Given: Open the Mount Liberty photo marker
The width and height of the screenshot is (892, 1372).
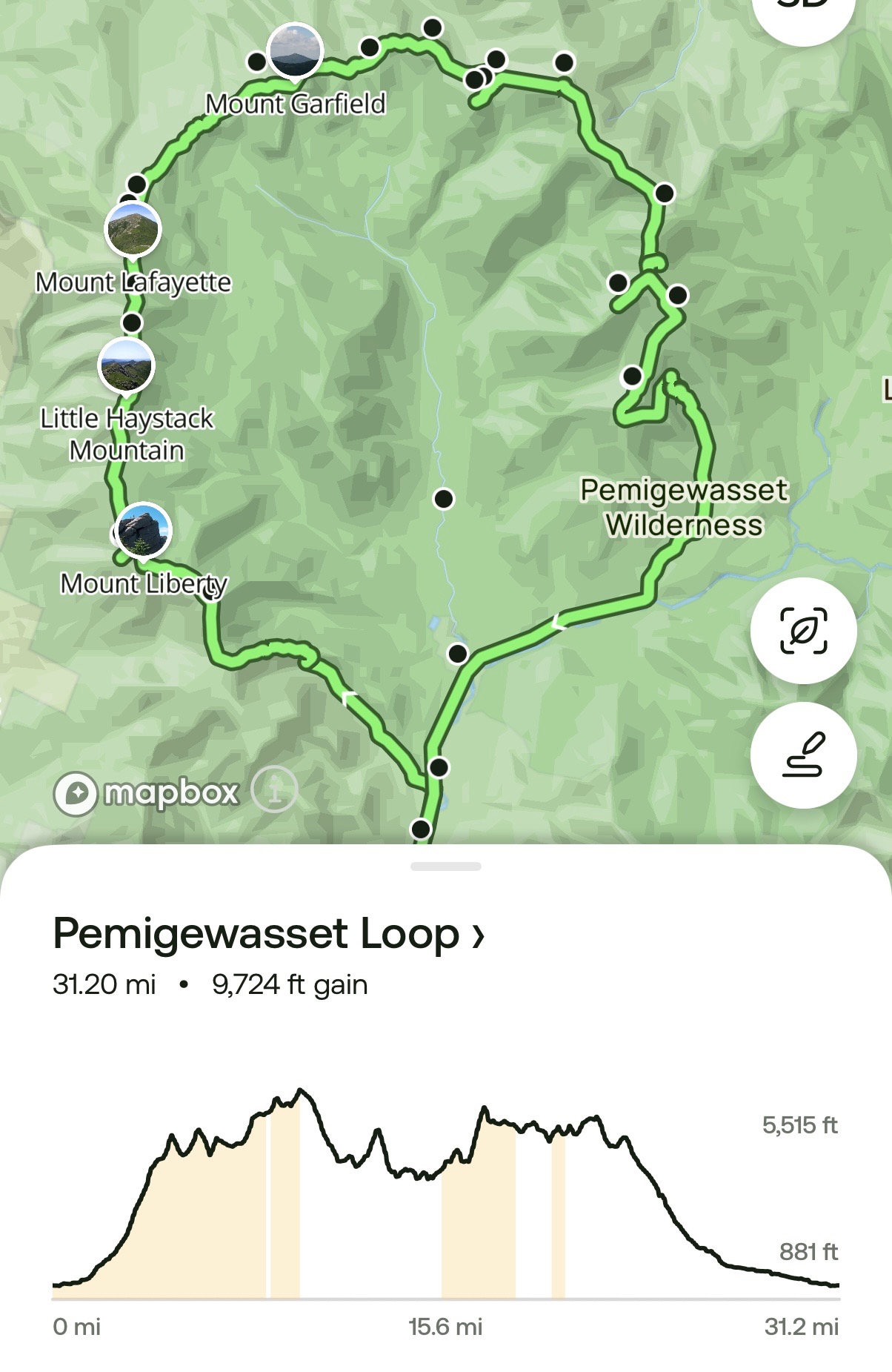Looking at the screenshot, I should coord(144,530).
